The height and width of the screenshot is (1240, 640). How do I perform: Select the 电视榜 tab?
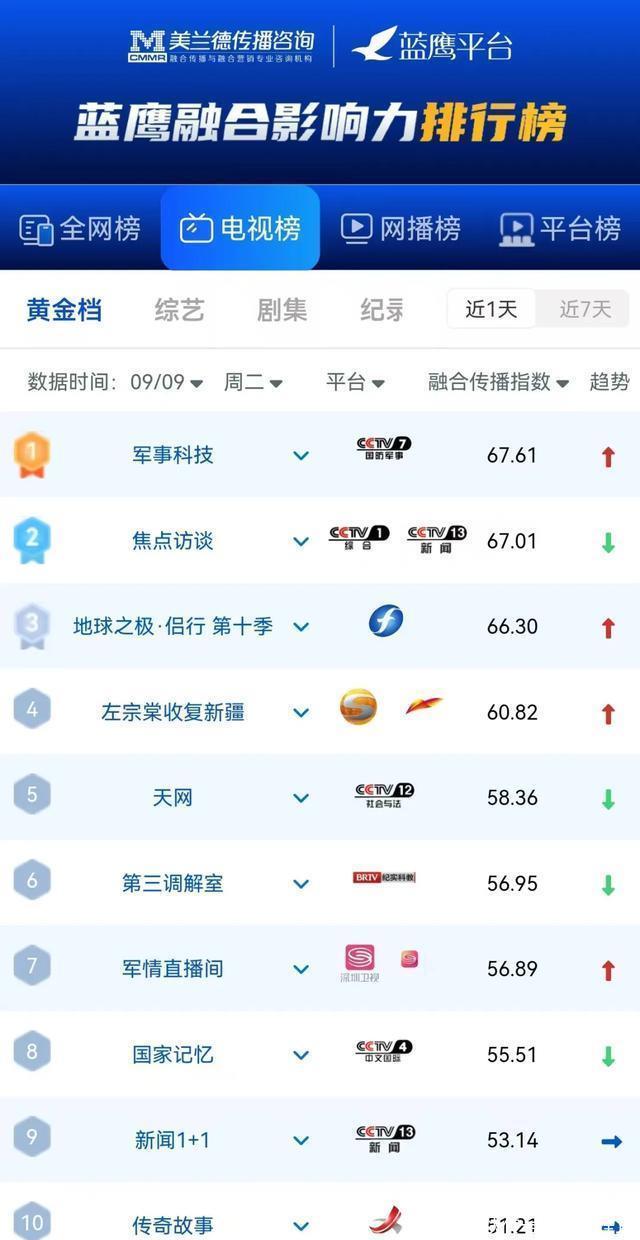[x=240, y=229]
